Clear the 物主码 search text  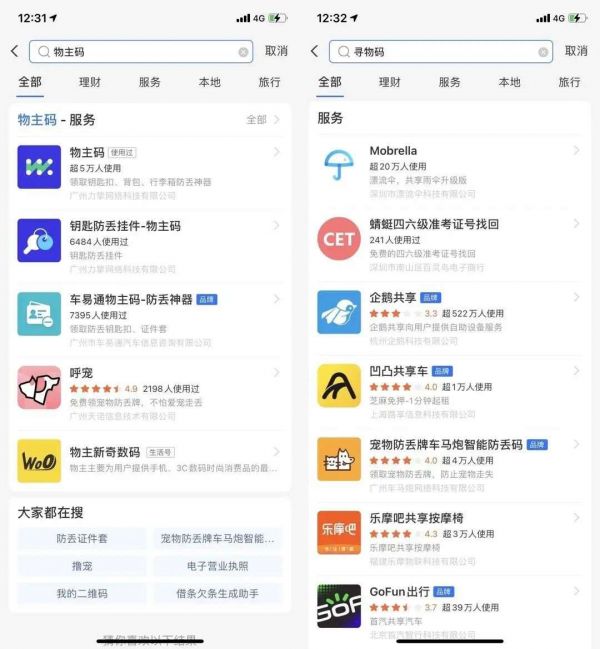click(243, 52)
